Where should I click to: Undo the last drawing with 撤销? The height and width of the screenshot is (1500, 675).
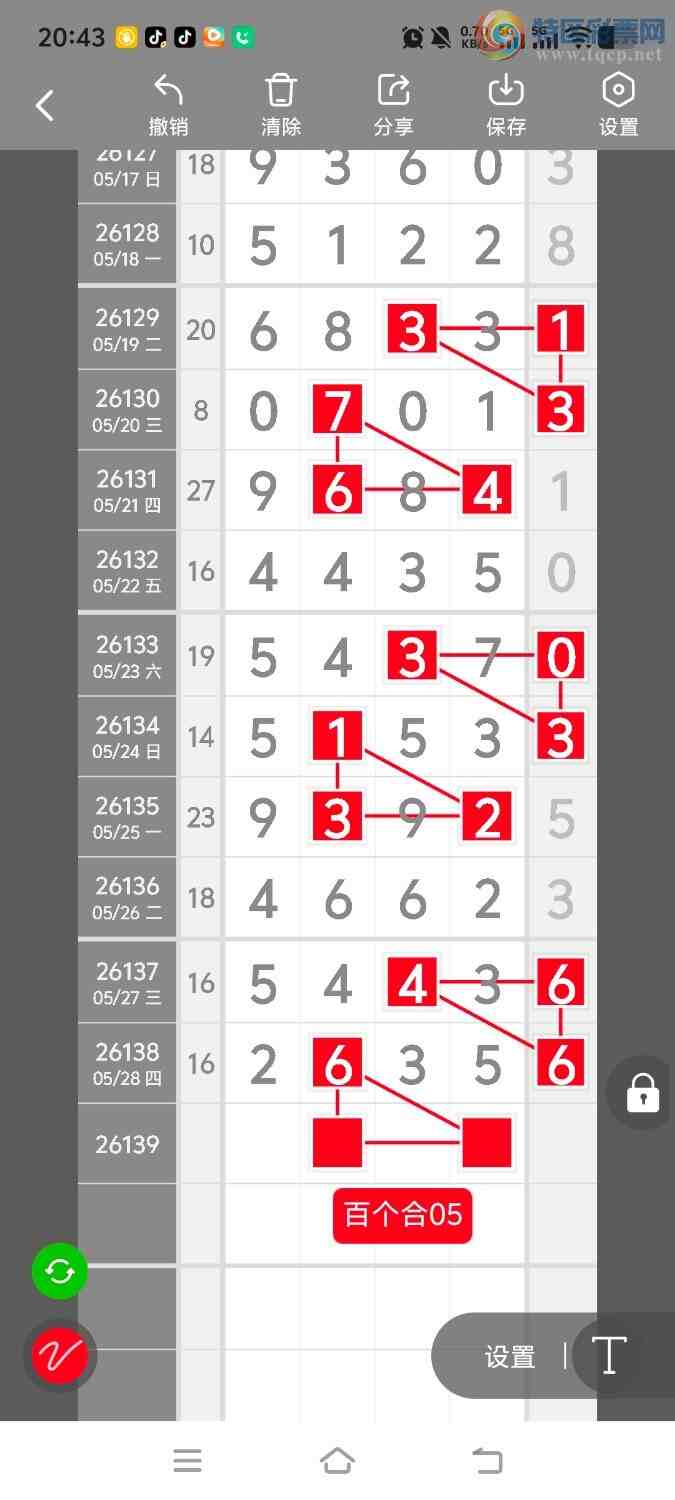[168, 105]
